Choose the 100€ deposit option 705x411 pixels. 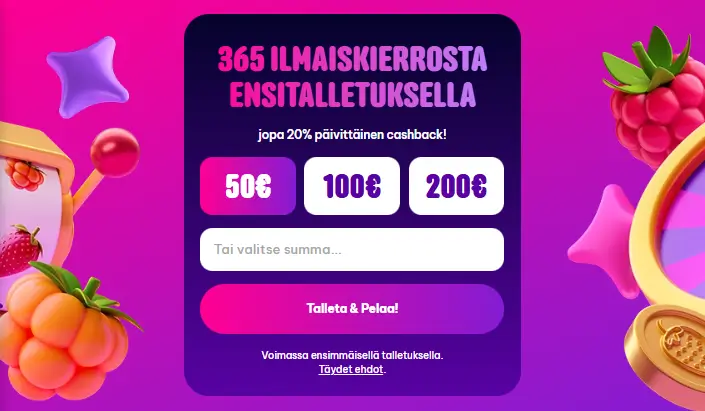pyautogui.click(x=352, y=186)
